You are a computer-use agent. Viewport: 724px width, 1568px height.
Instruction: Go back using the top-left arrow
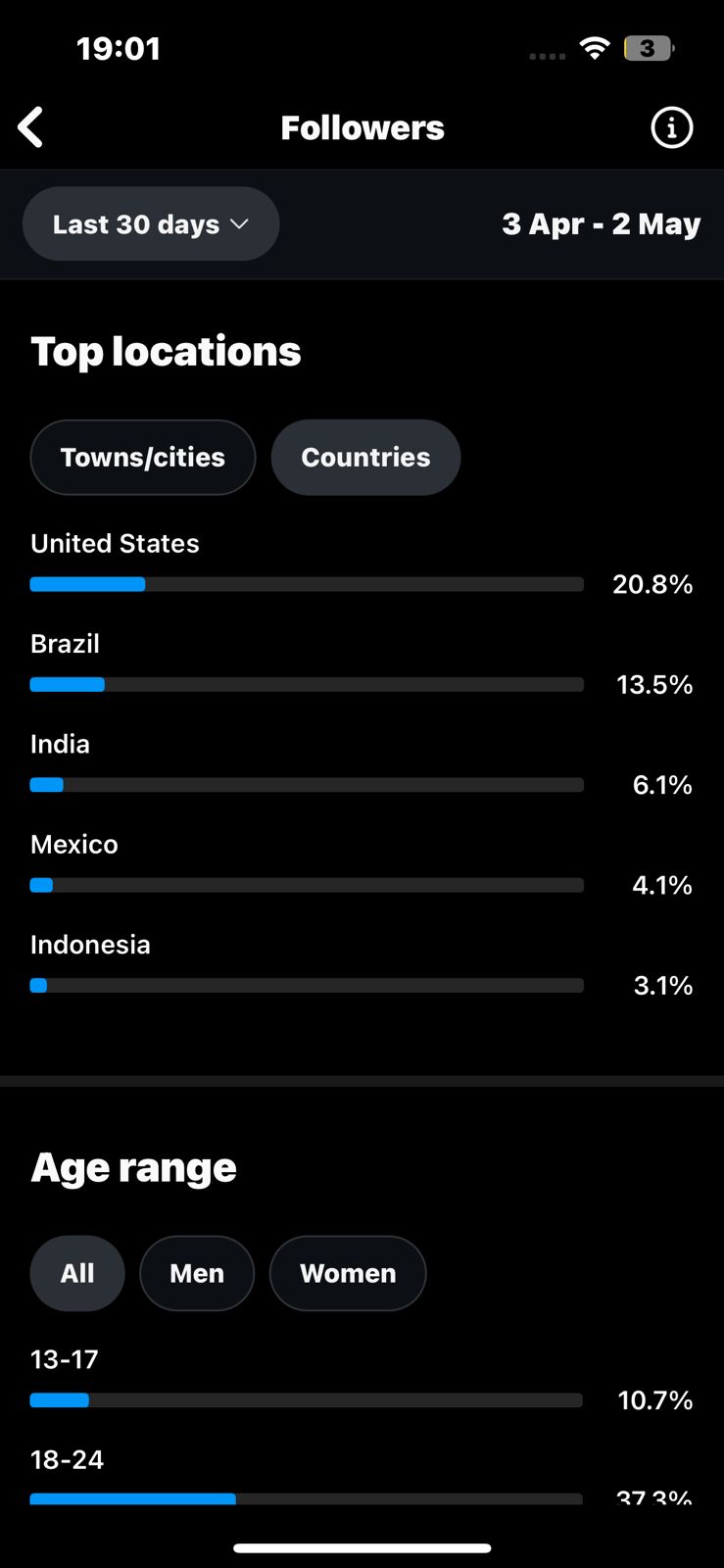(x=31, y=127)
